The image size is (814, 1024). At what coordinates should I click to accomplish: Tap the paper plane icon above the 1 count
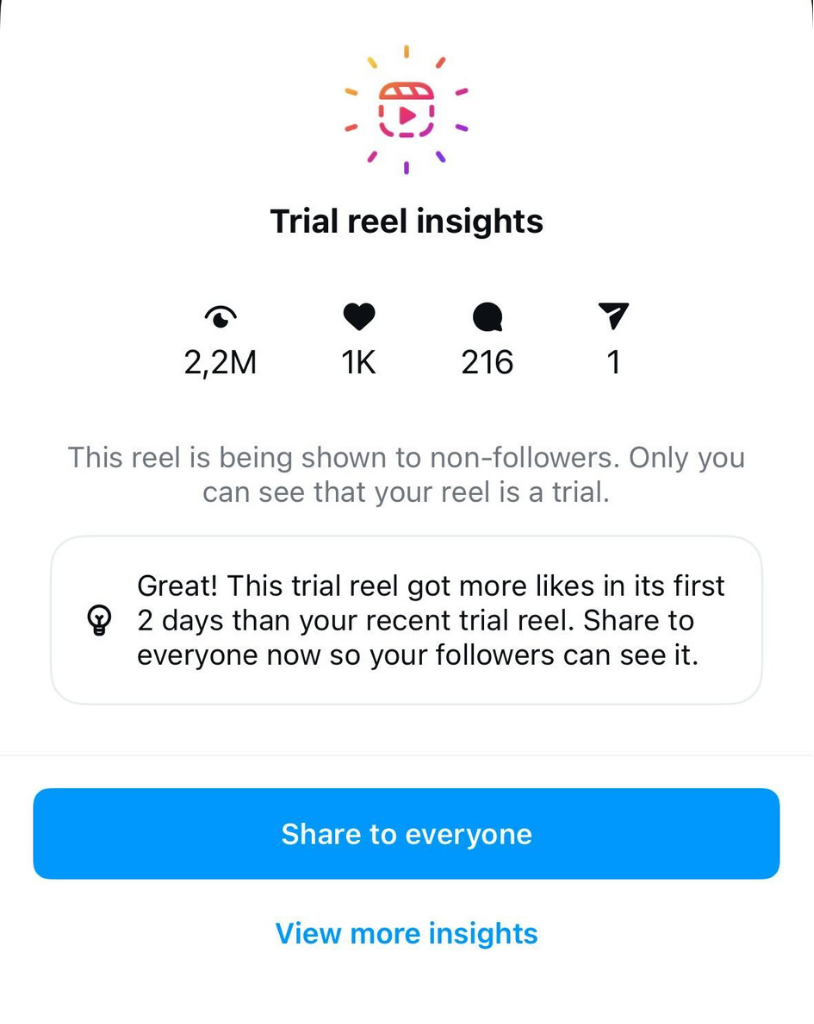[614, 316]
